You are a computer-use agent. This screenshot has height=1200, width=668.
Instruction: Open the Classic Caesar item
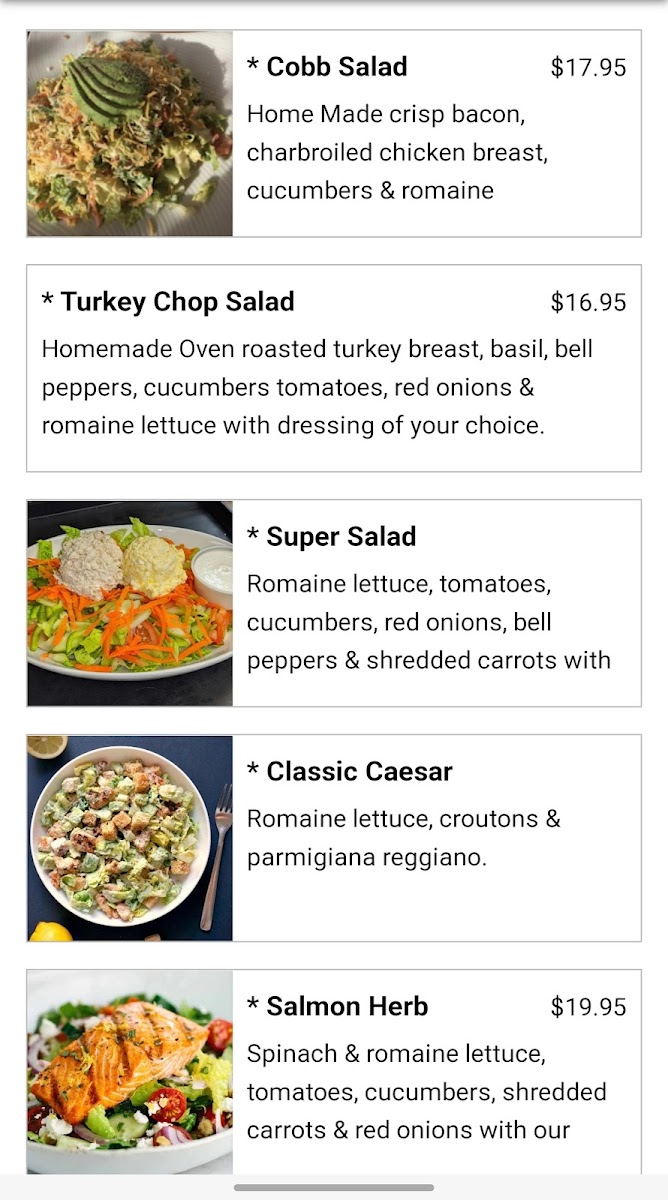[334, 838]
